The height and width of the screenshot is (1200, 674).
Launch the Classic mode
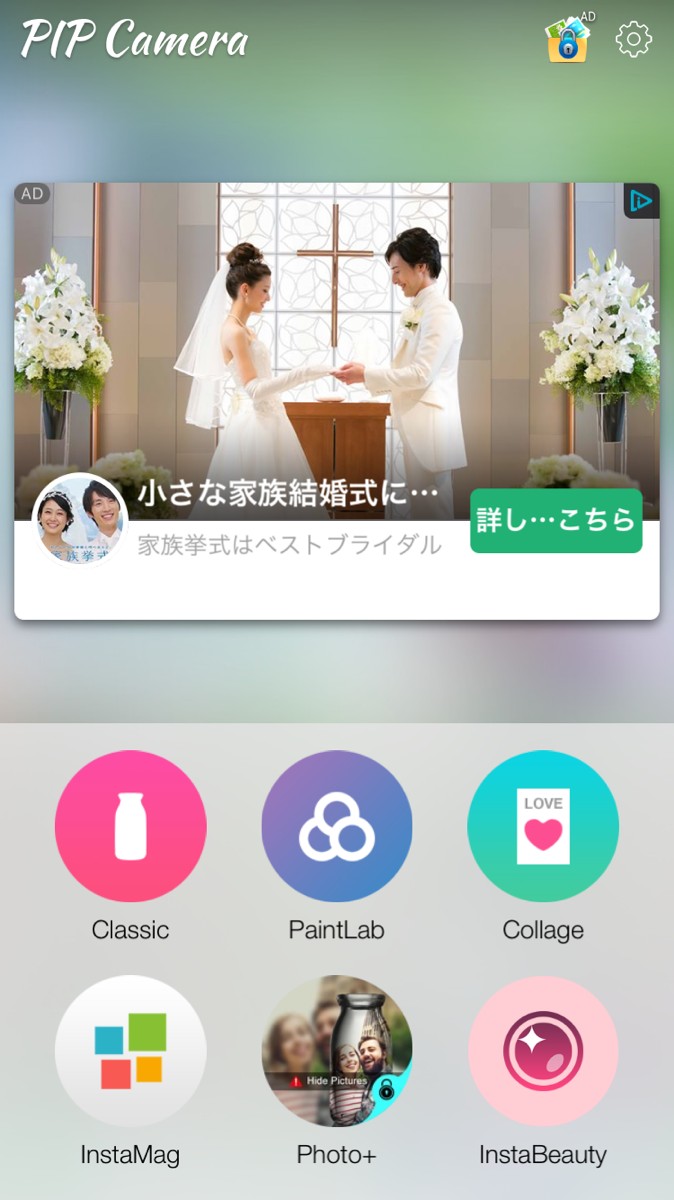(130, 827)
